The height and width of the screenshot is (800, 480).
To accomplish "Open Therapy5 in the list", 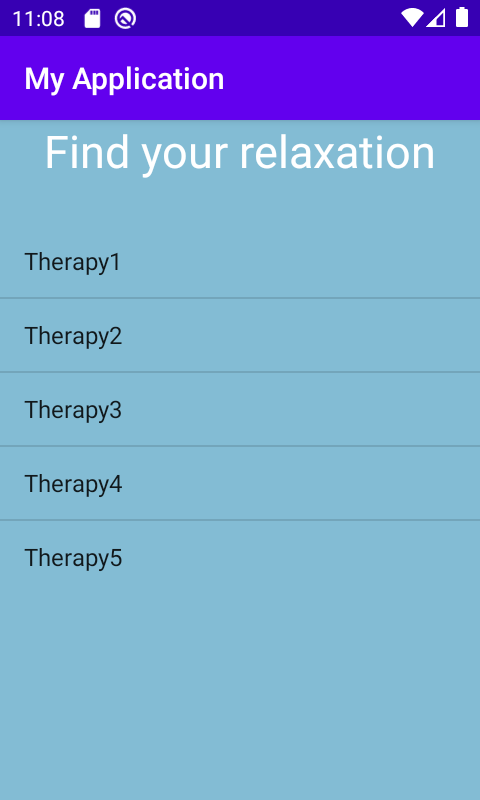I will pyautogui.click(x=240, y=557).
